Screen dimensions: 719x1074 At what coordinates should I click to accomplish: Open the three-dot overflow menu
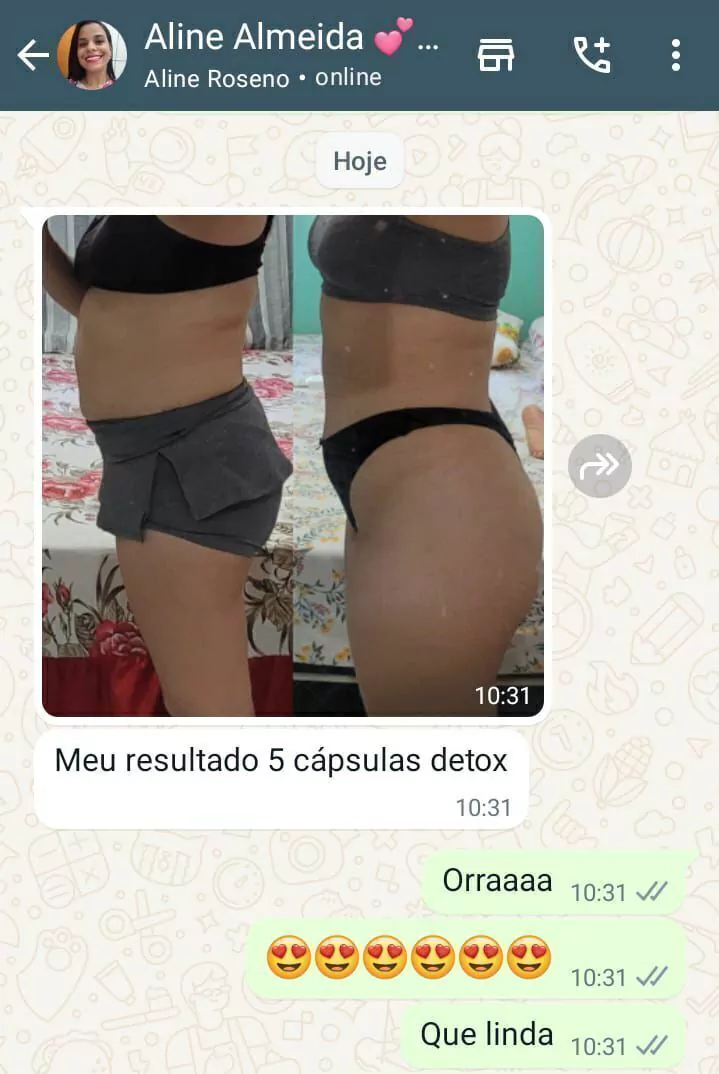[x=676, y=56]
